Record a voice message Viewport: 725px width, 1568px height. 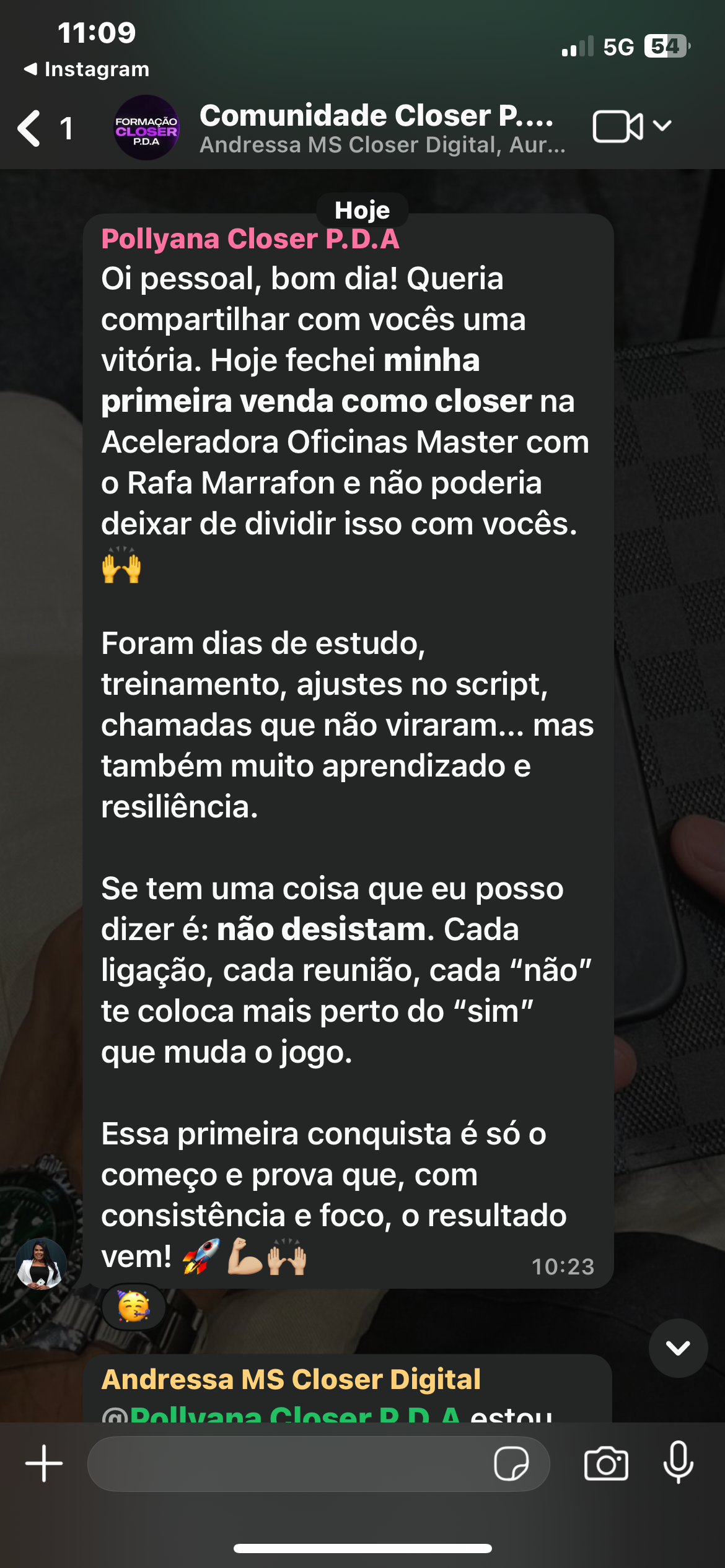(x=678, y=1463)
